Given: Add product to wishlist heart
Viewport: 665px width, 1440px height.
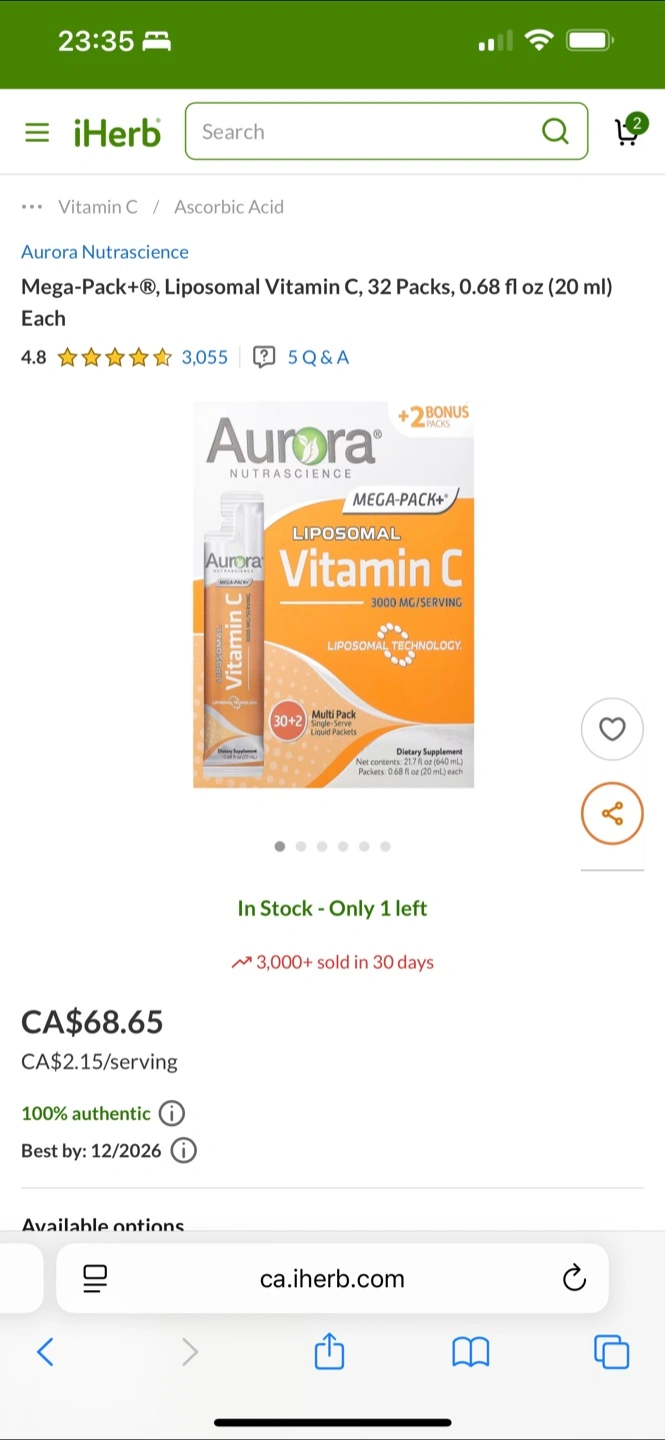Looking at the screenshot, I should [x=612, y=729].
